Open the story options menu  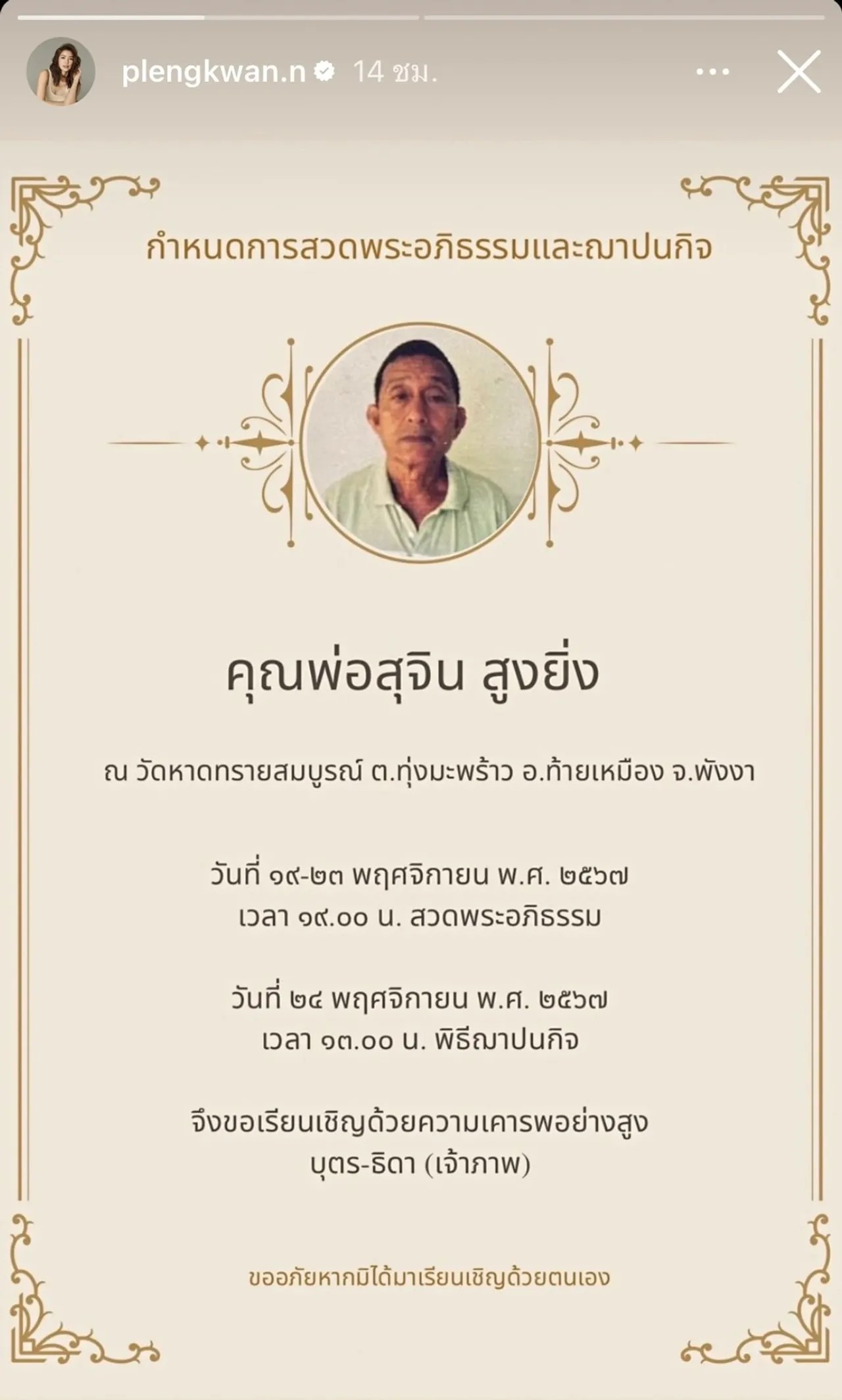pos(712,72)
